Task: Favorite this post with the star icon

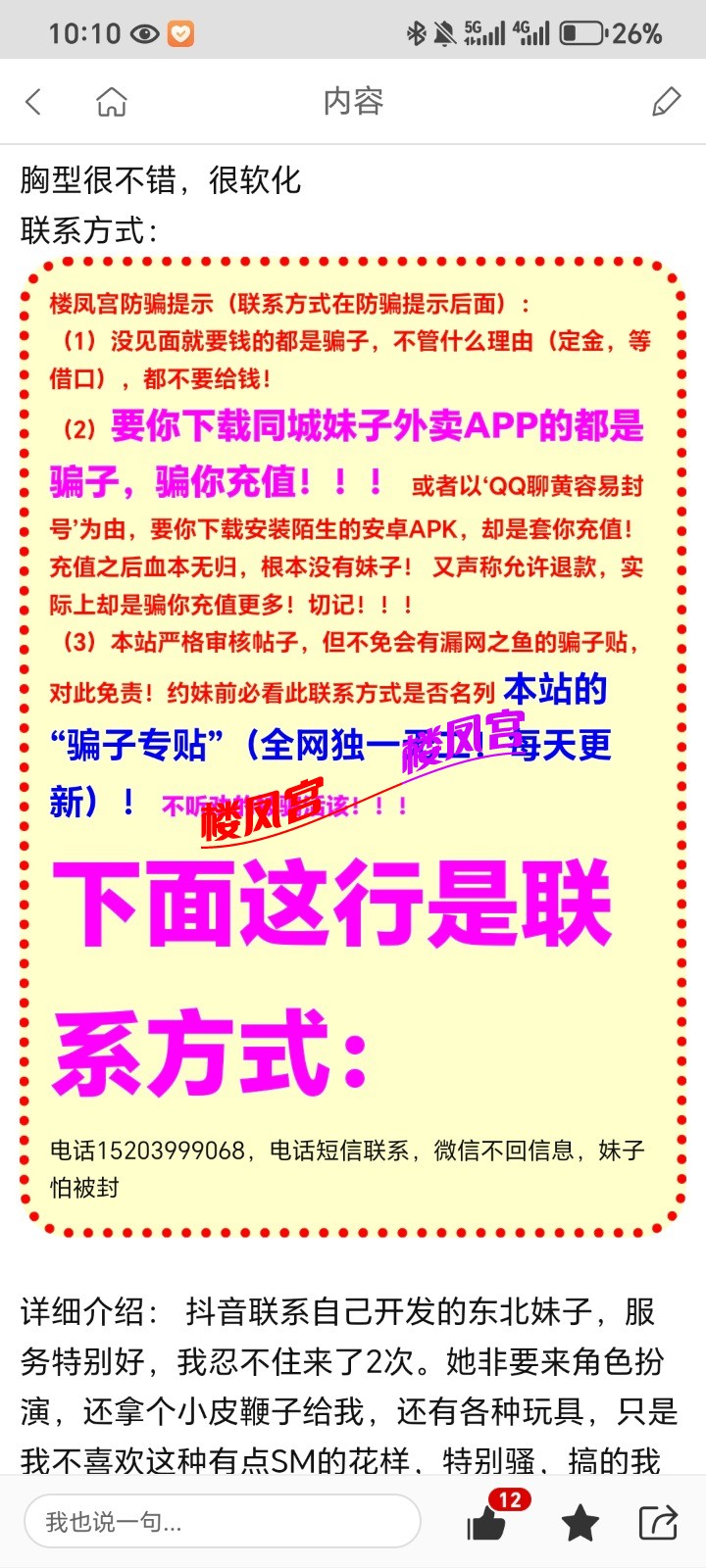Action: (x=580, y=1523)
